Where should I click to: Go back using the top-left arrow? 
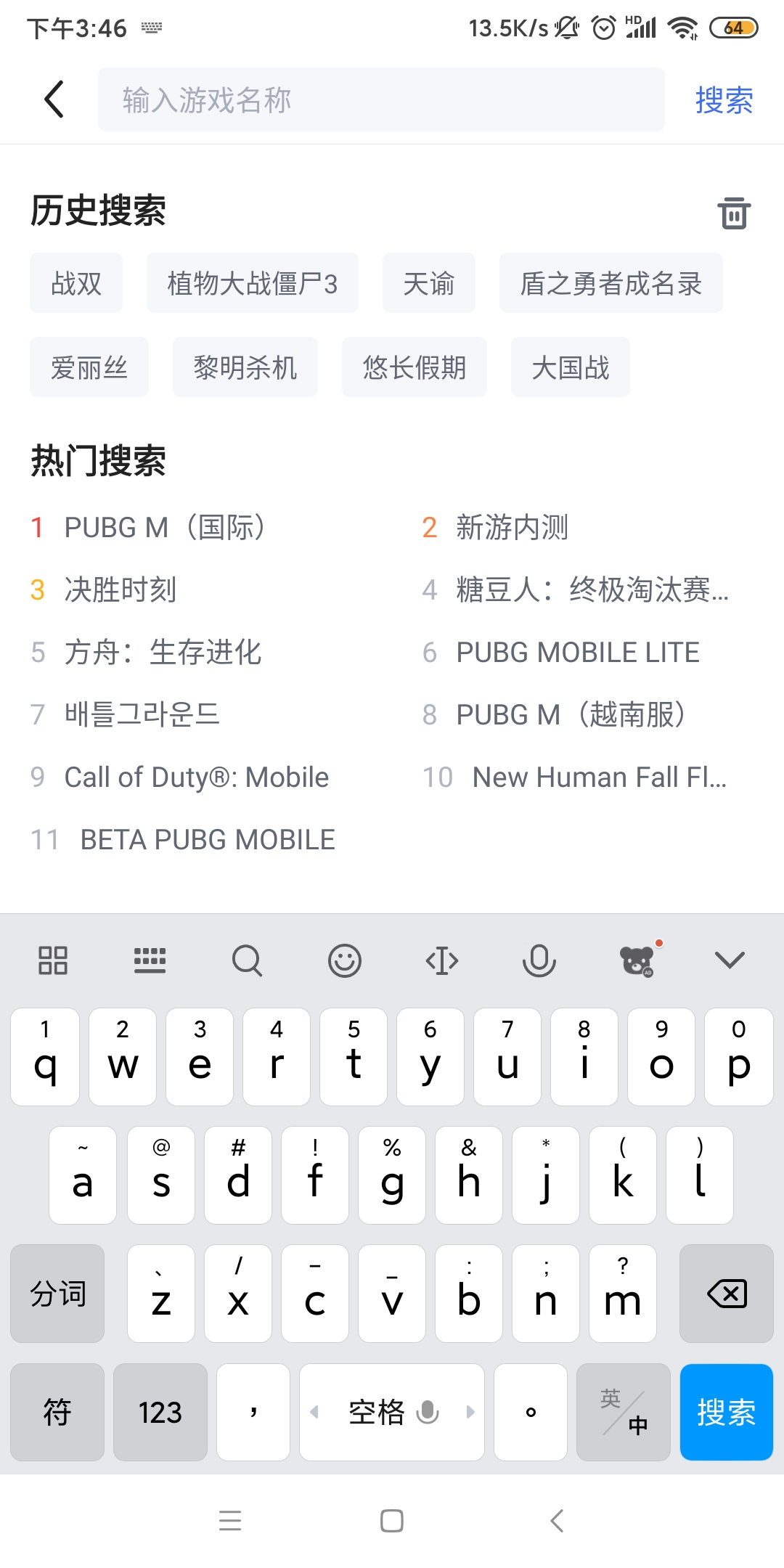coord(54,99)
